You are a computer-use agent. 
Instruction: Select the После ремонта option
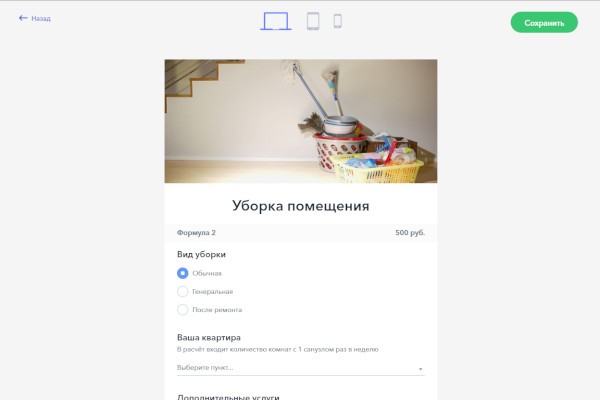pos(183,310)
